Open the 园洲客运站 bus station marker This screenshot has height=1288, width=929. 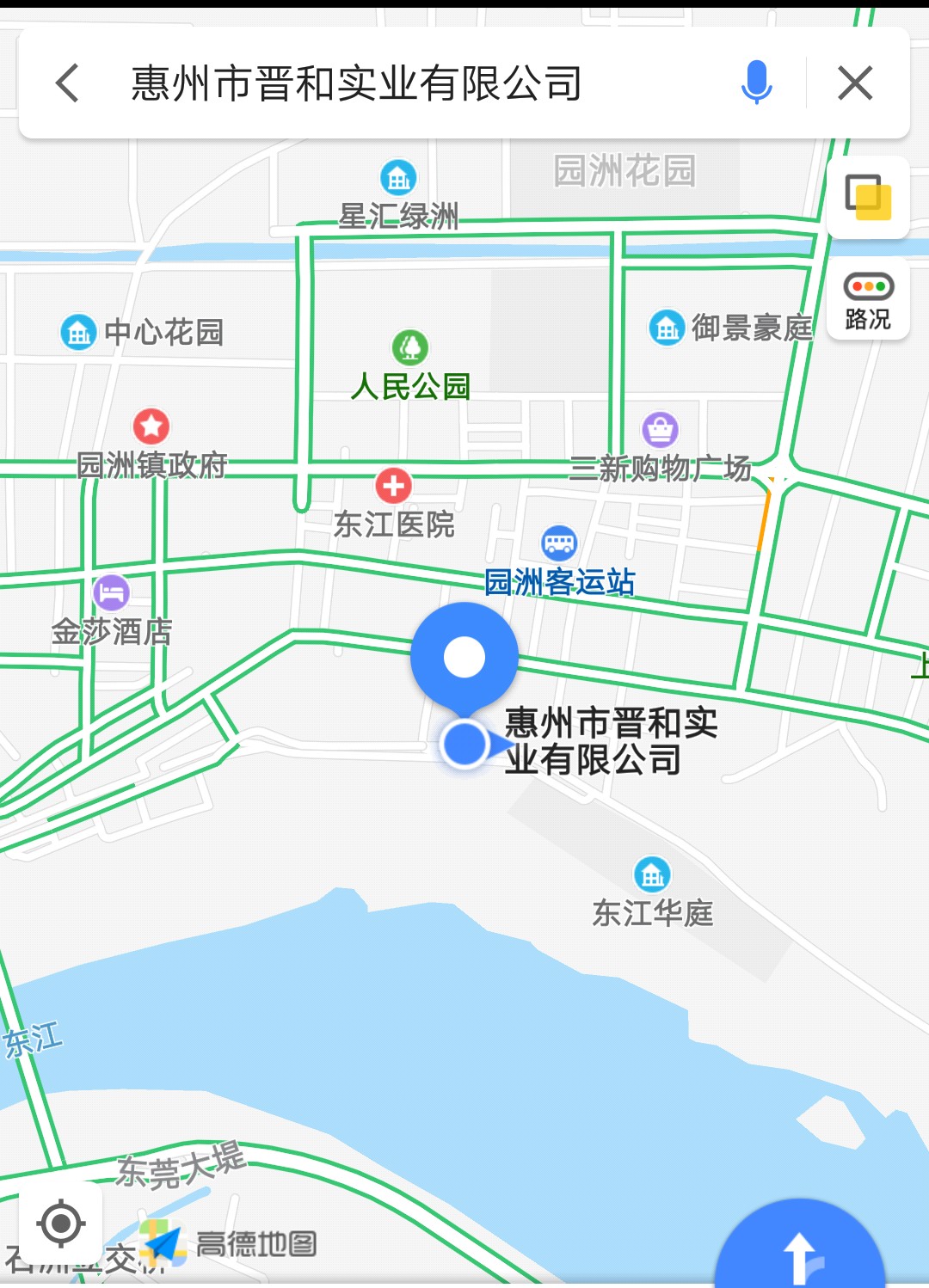coord(559,543)
